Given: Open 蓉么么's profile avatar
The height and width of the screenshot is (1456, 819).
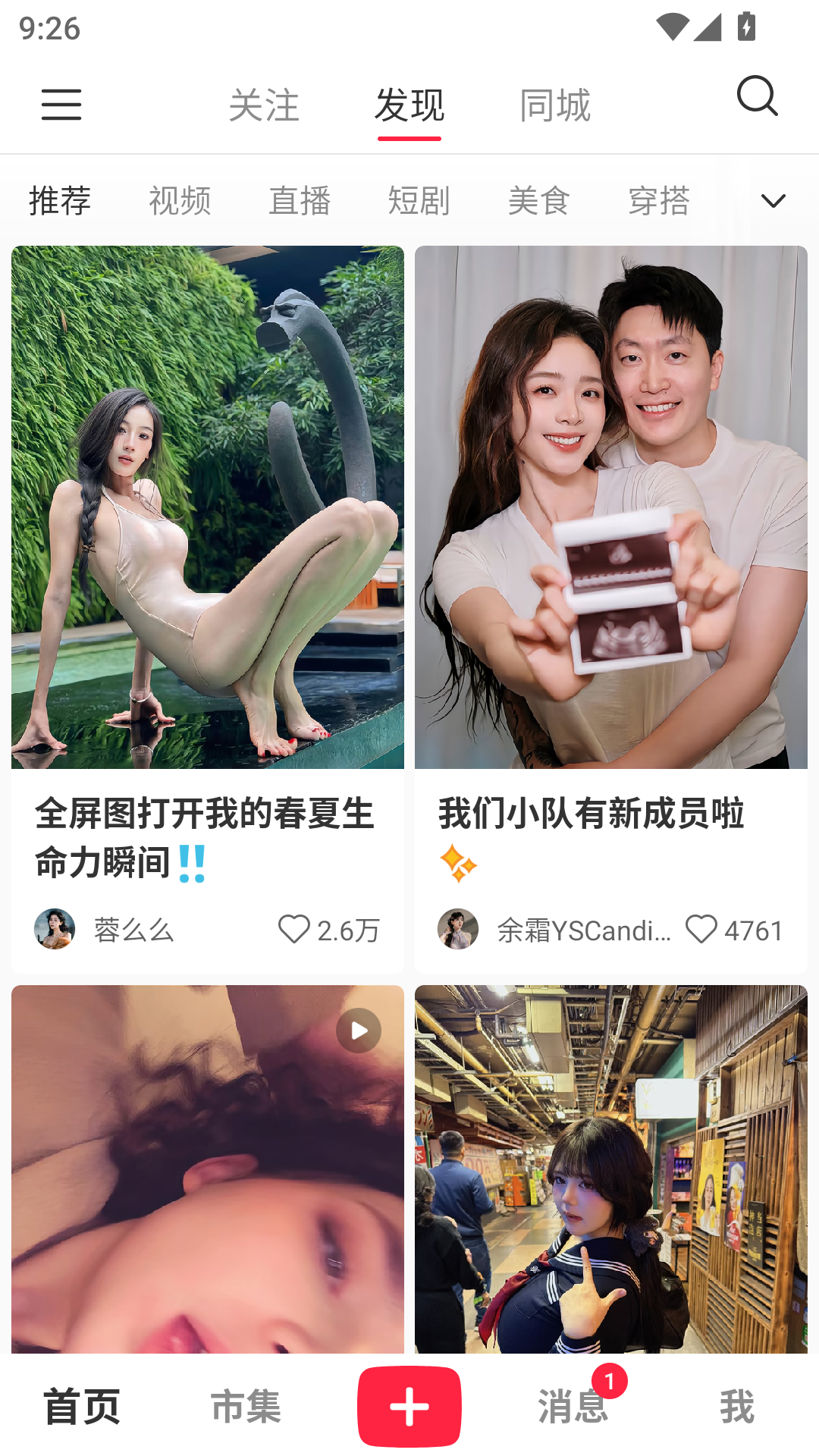Looking at the screenshot, I should (55, 929).
